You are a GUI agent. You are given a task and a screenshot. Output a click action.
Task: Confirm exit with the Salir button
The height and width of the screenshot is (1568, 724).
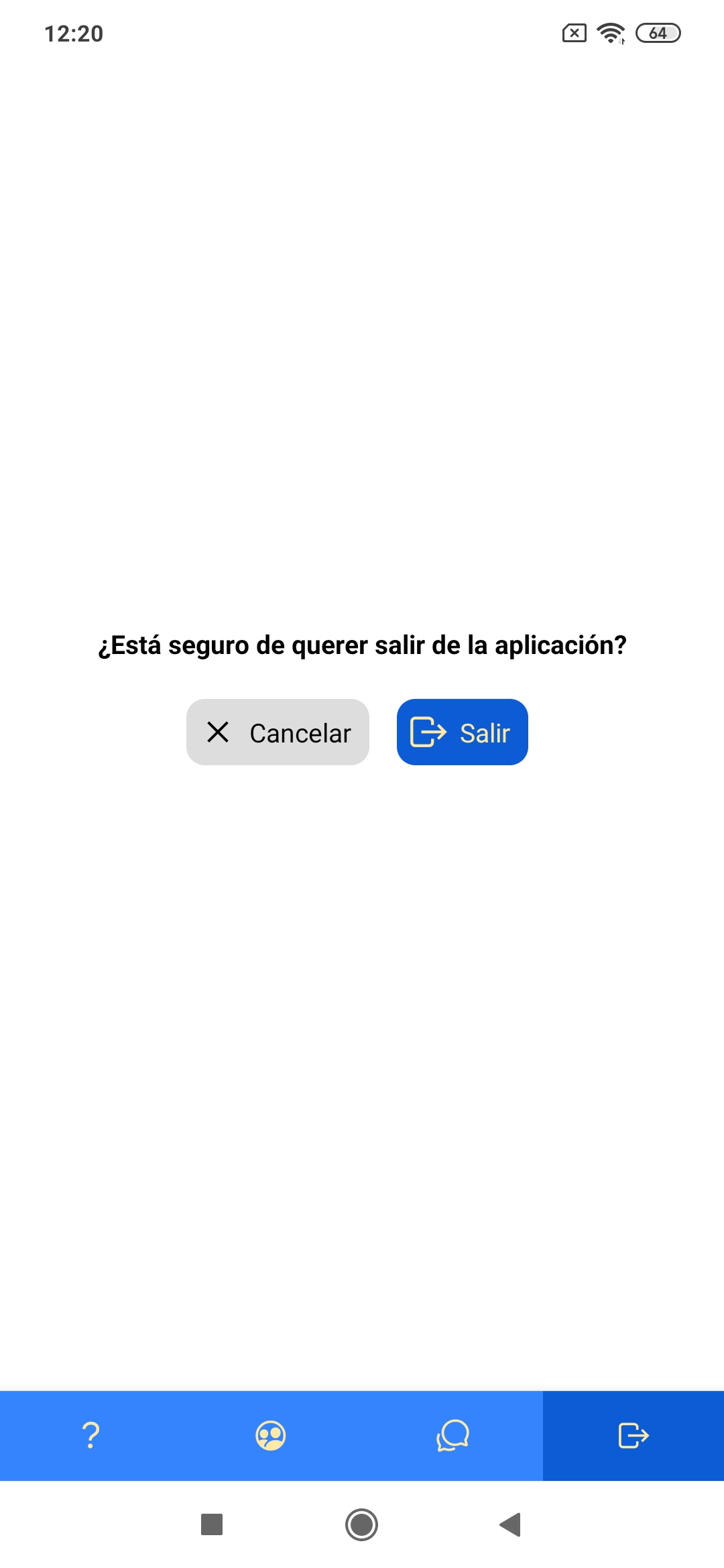coord(462,732)
